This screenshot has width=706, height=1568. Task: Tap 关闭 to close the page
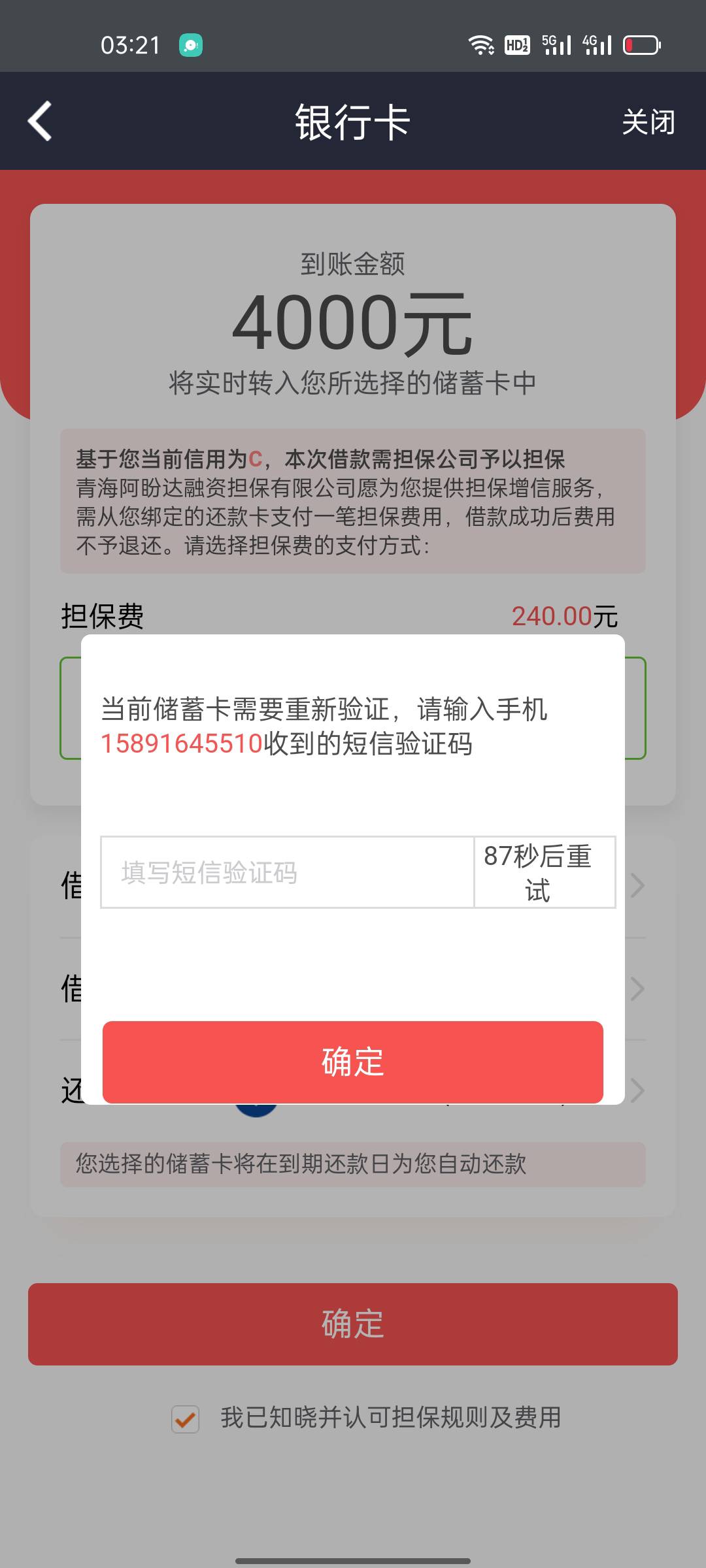(x=648, y=122)
